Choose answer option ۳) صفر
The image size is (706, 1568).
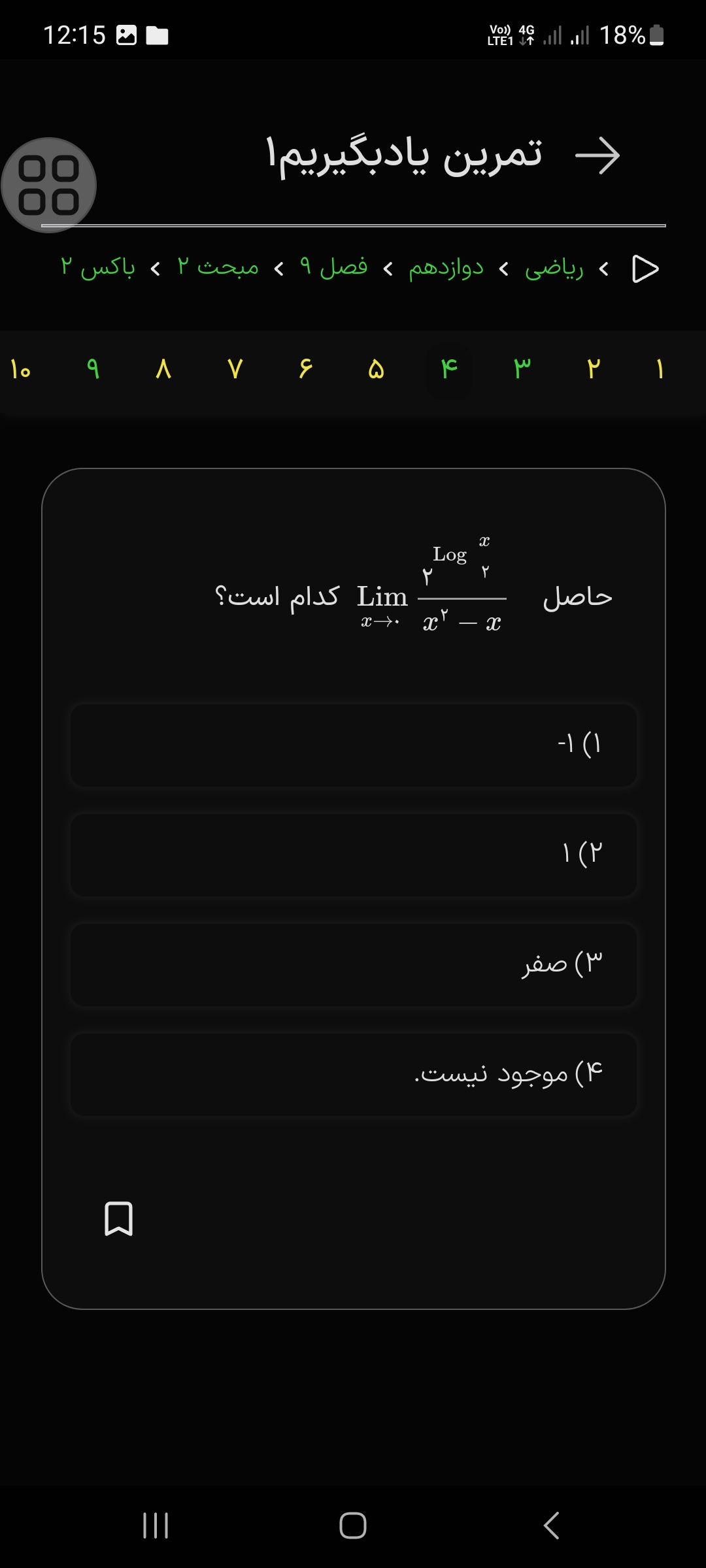click(353, 964)
